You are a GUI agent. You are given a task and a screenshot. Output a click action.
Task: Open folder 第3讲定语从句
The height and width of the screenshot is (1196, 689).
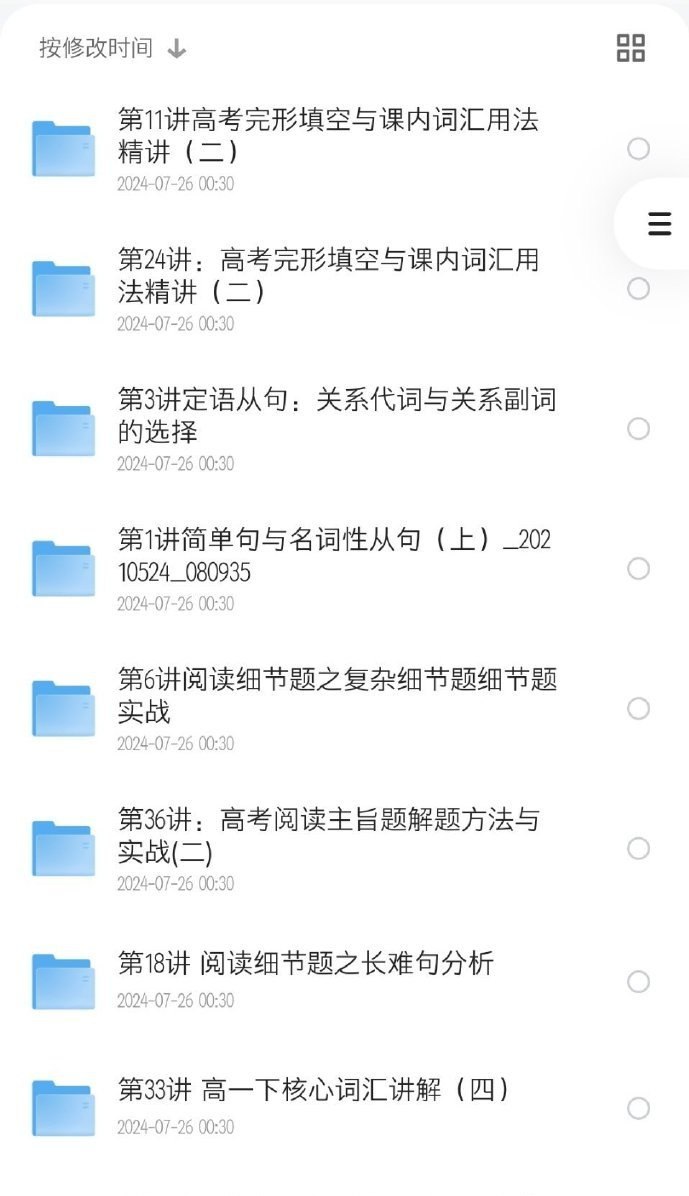(x=336, y=416)
